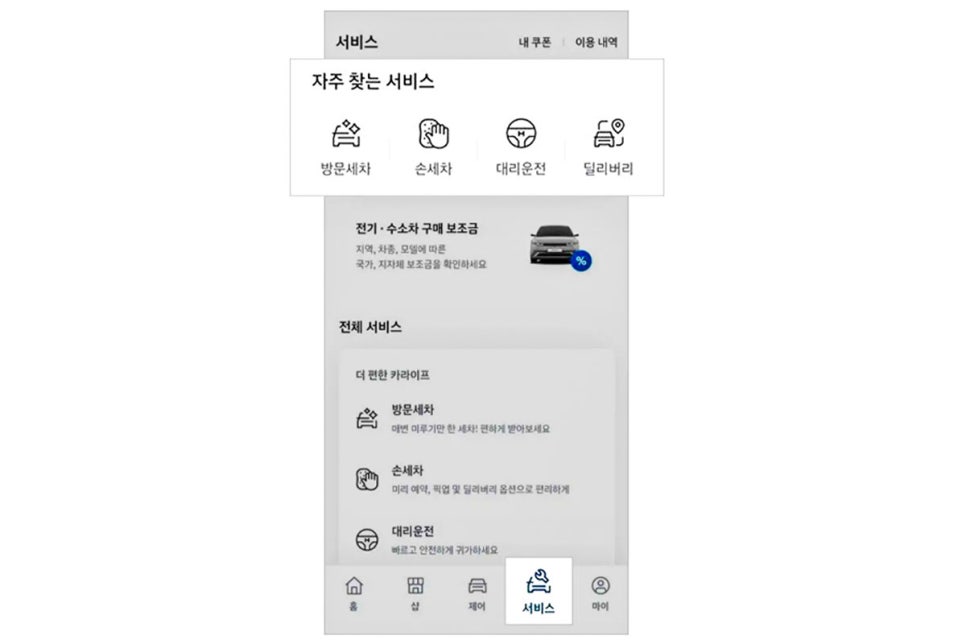Image resolution: width=966 pixels, height=644 pixels.
Task: Select 방문세차 shortcut under 자주 찾는 서비스
Action: click(x=346, y=147)
